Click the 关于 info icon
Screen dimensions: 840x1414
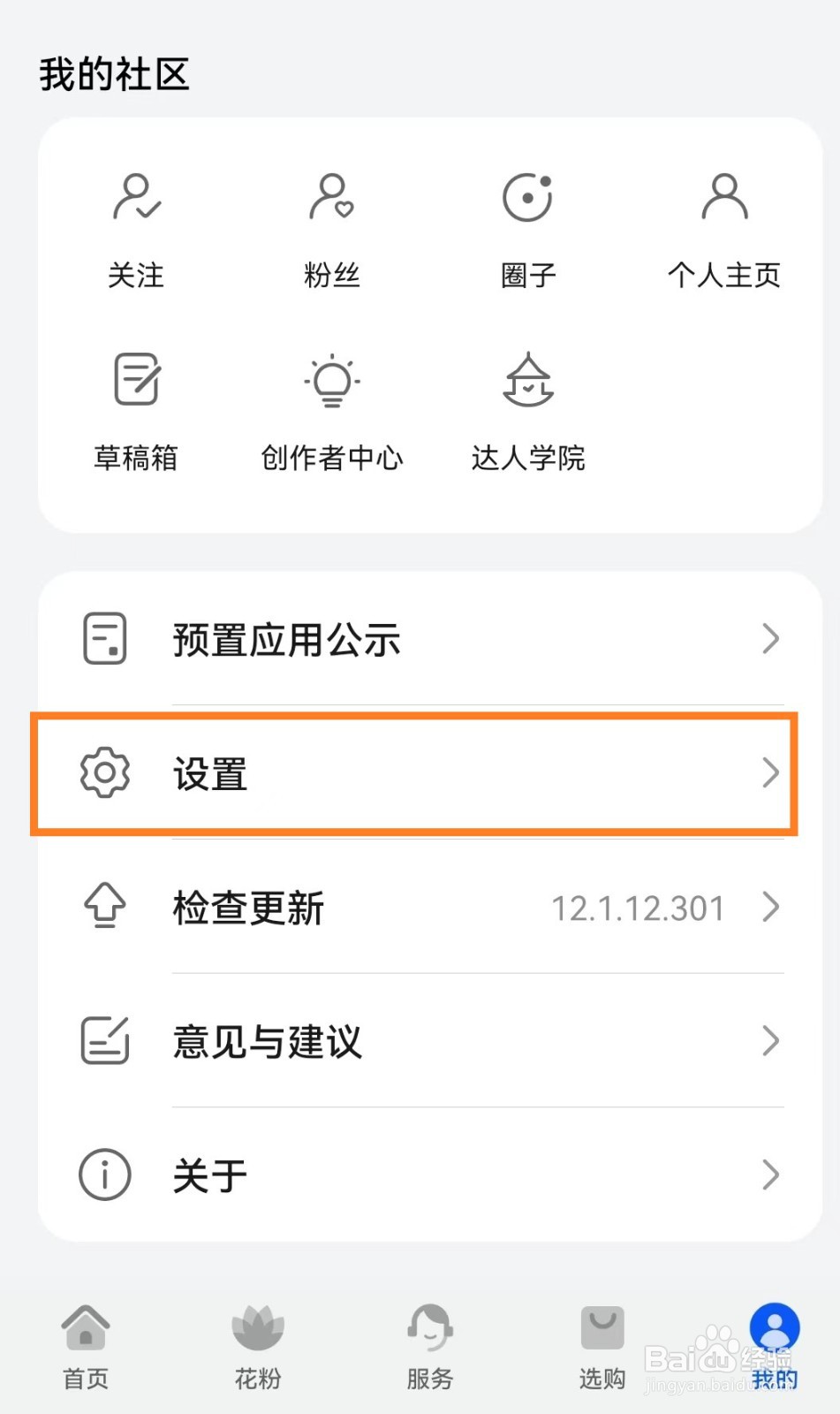103,1175
